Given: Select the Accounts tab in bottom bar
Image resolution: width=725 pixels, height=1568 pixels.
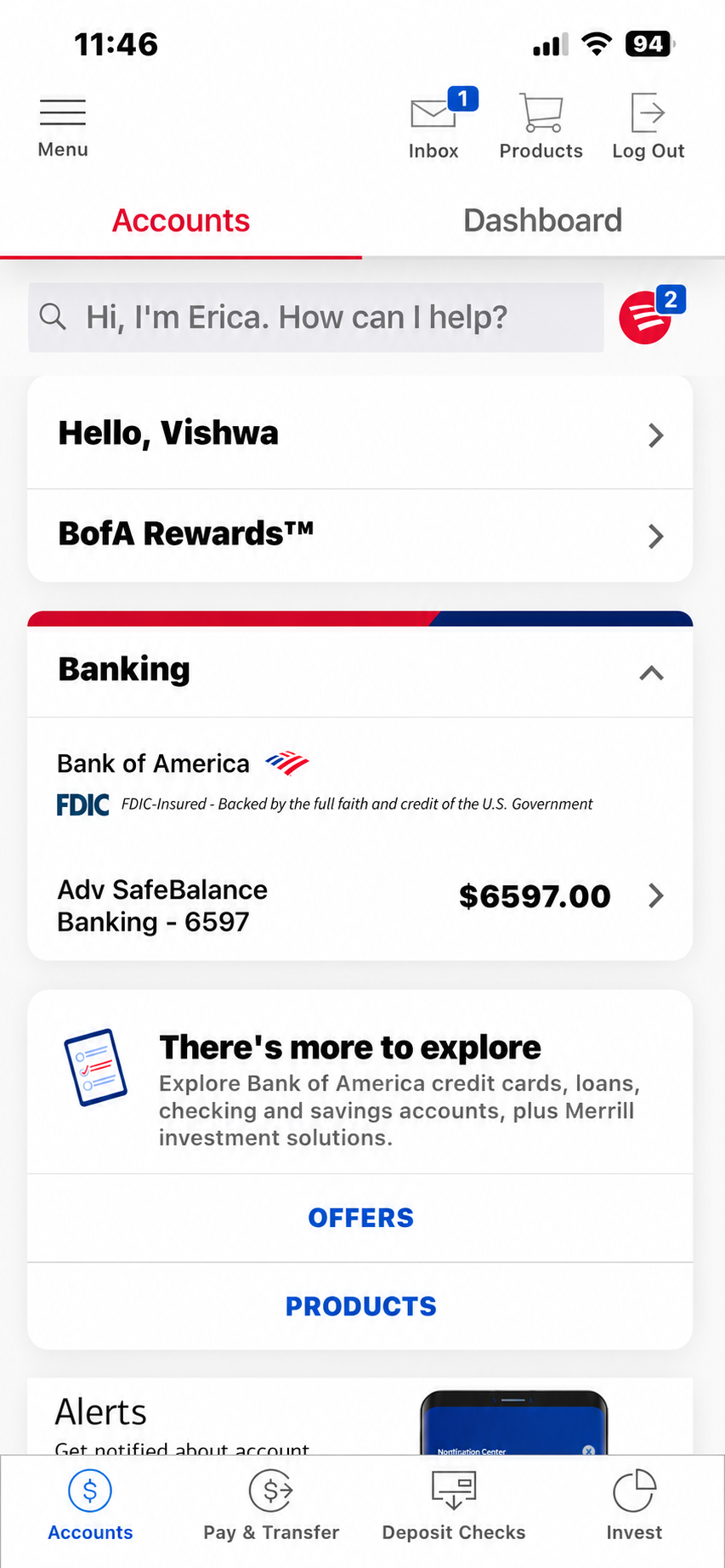Looking at the screenshot, I should click(90, 1507).
